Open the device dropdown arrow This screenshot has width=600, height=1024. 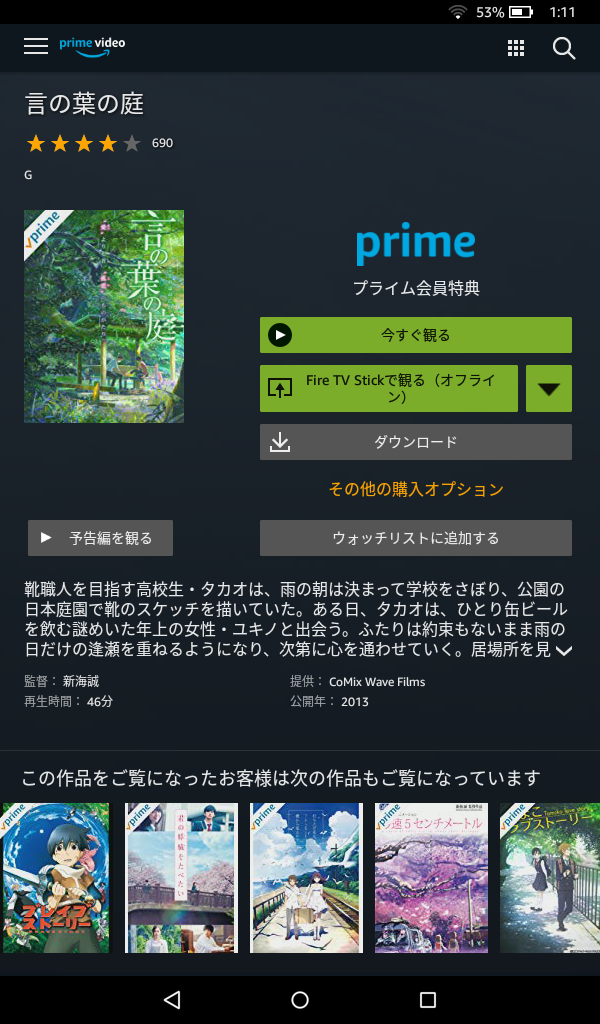point(548,389)
